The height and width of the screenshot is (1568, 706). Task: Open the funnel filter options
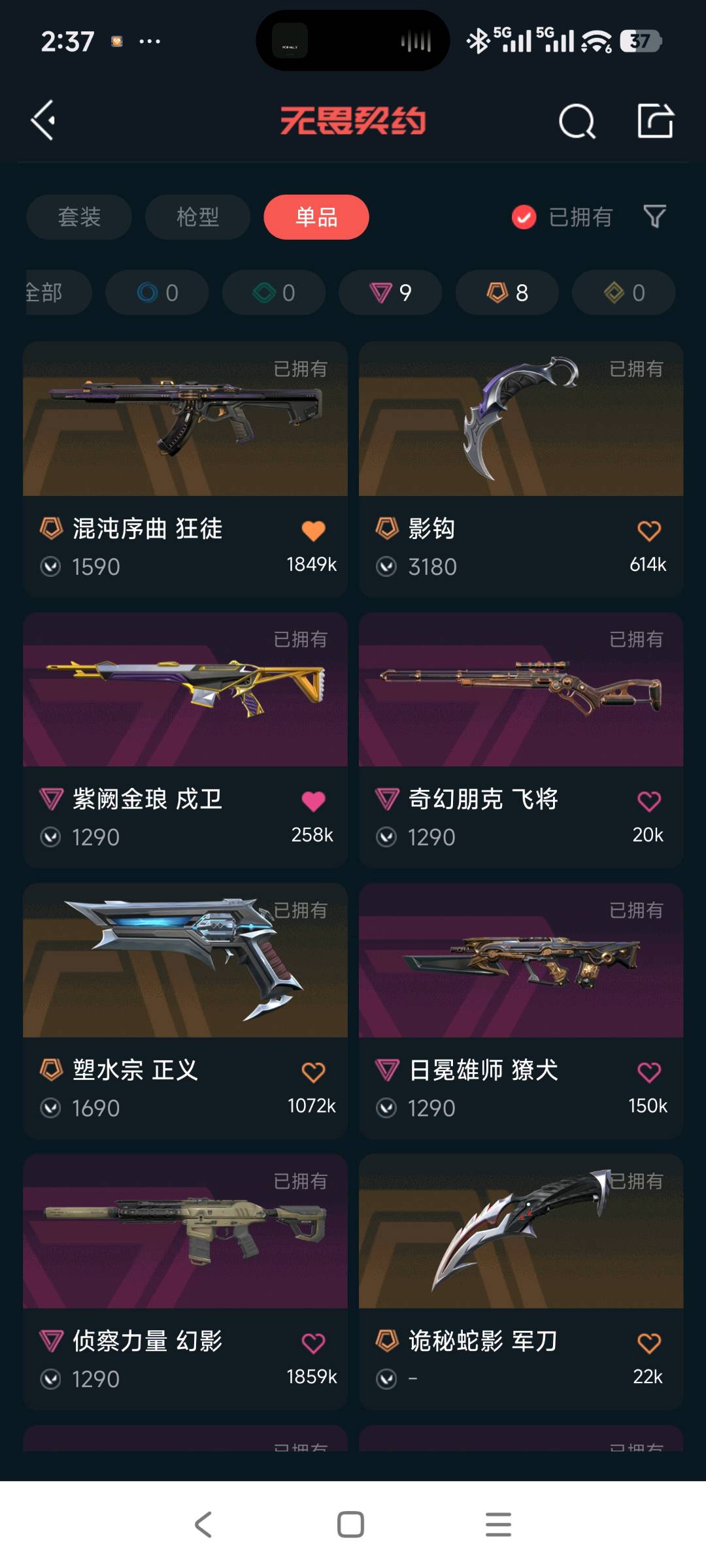[x=654, y=216]
